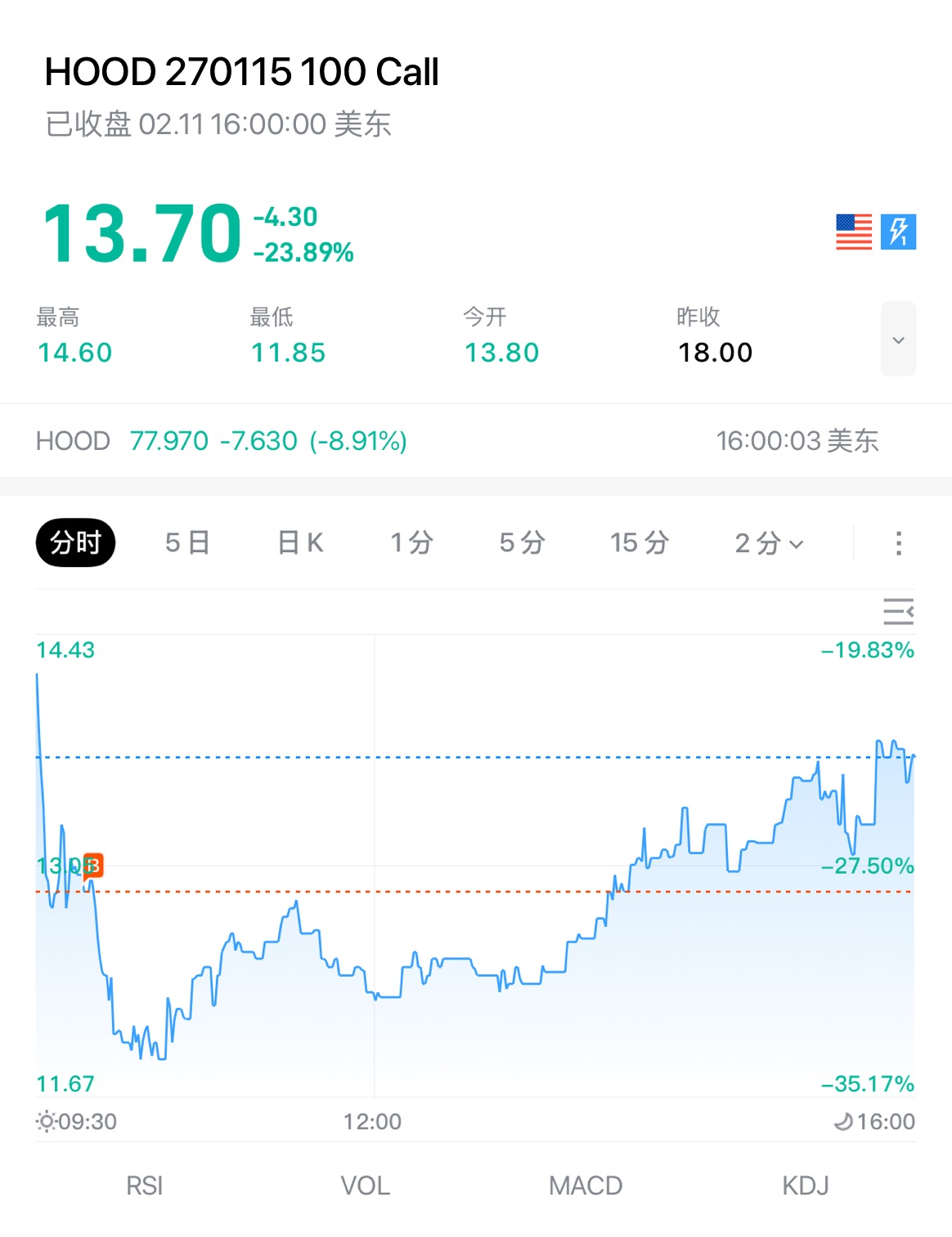Open the 日K candlestick chart

(300, 542)
